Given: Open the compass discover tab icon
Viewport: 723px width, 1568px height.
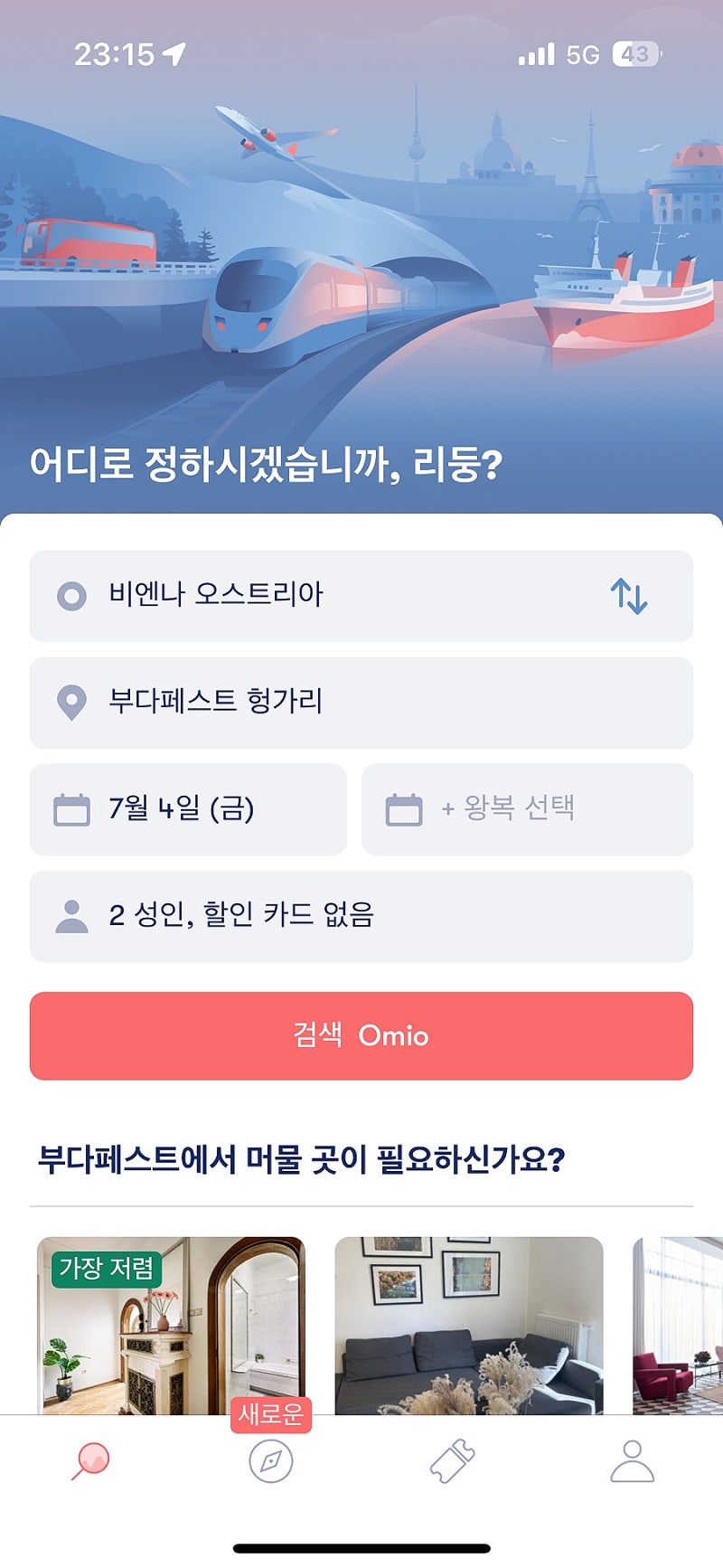Looking at the screenshot, I should click(271, 1461).
